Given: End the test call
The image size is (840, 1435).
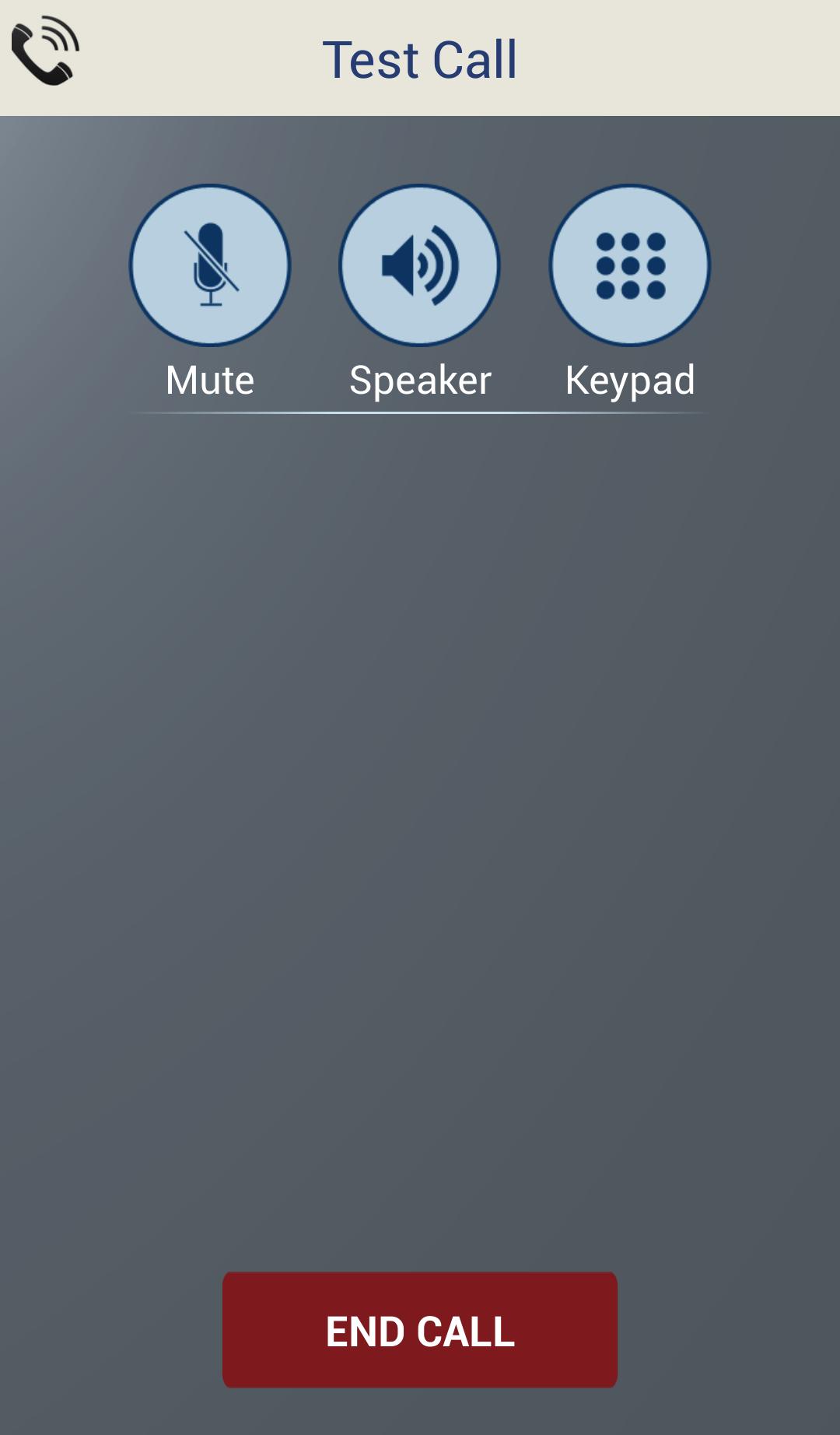Looking at the screenshot, I should (x=420, y=1330).
